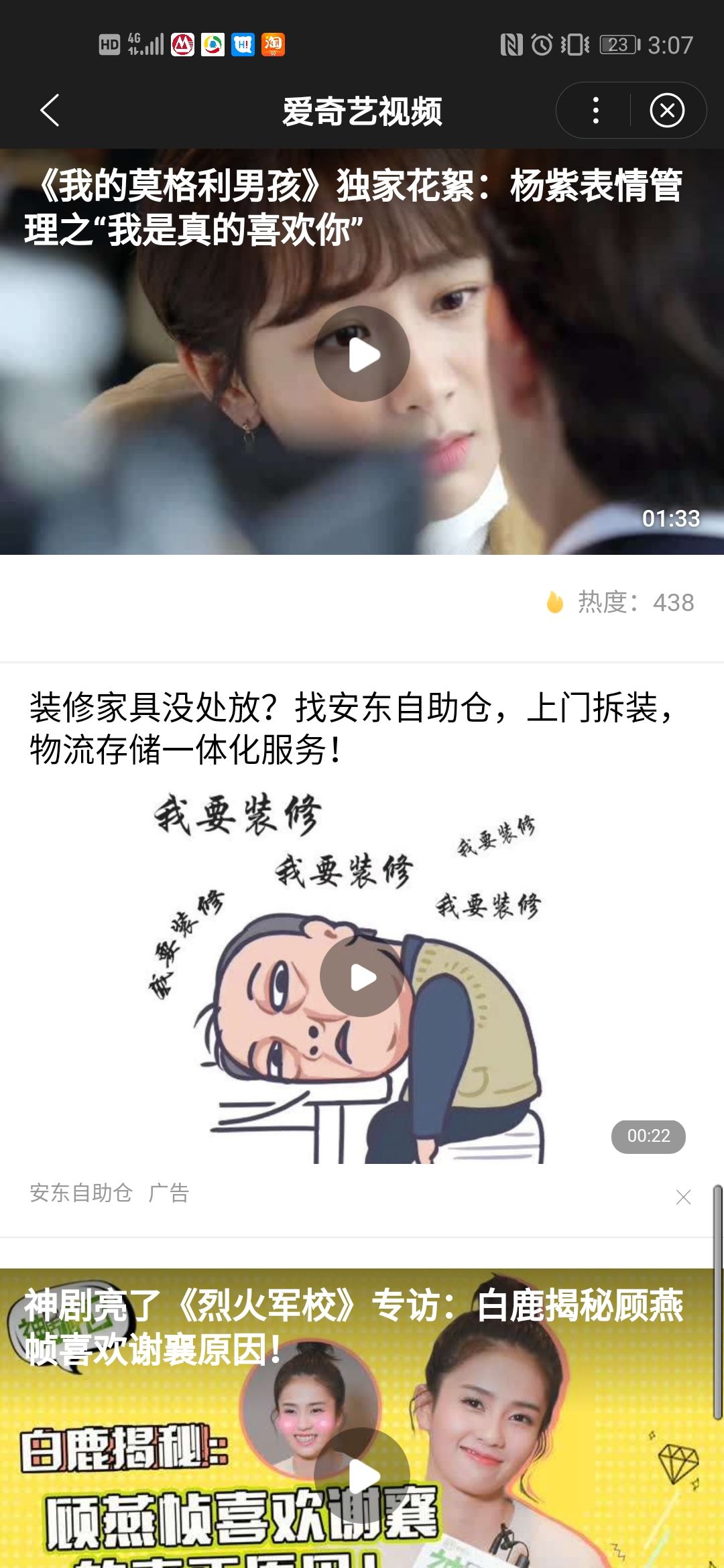Play the 烈火军校 白鹿 interview video
Image resolution: width=724 pixels, height=1568 pixels.
click(x=362, y=1474)
